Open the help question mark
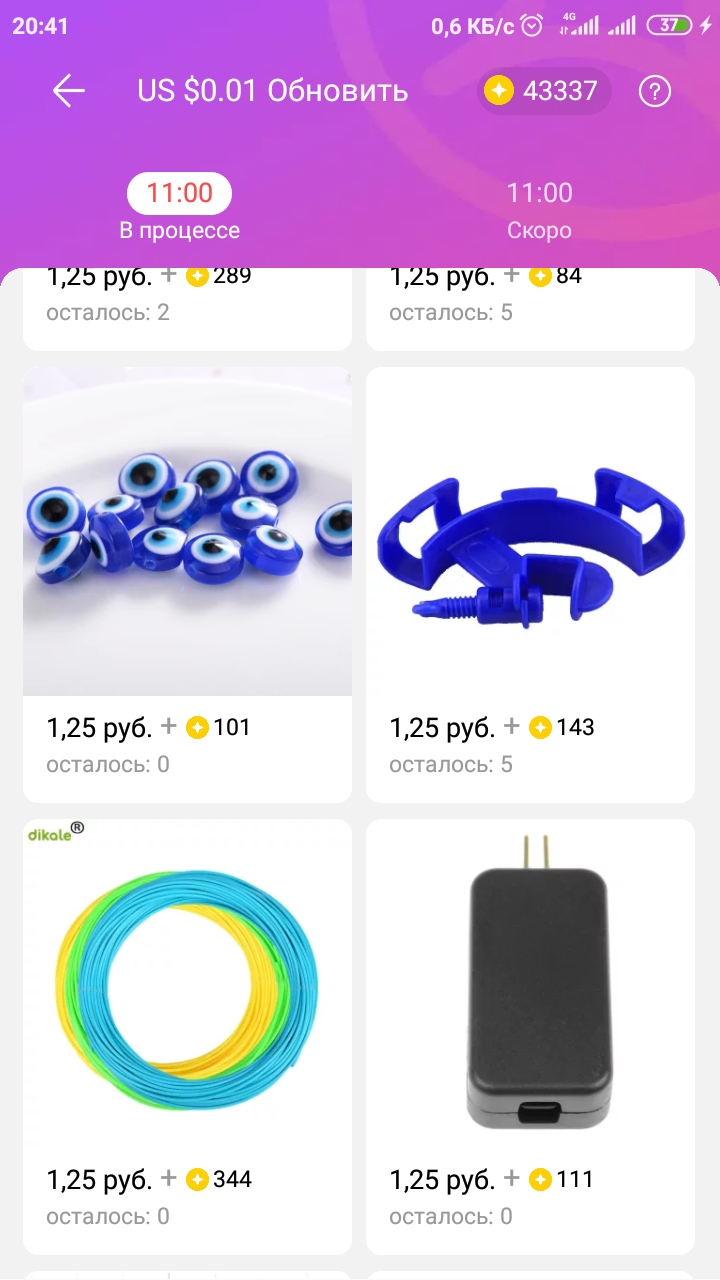Screen dimensions: 720x1280 click(x=654, y=92)
